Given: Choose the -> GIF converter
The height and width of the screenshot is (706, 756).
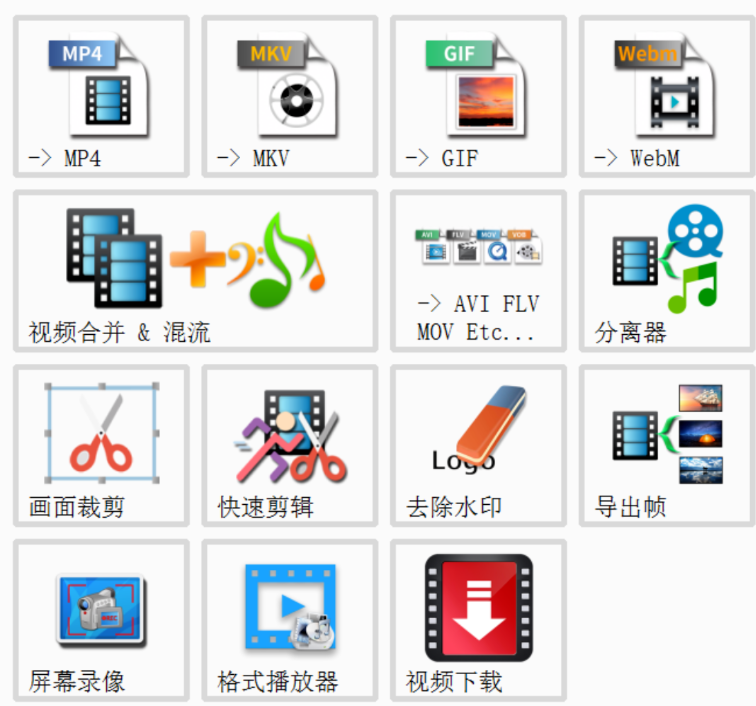Looking at the screenshot, I should tap(477, 97).
